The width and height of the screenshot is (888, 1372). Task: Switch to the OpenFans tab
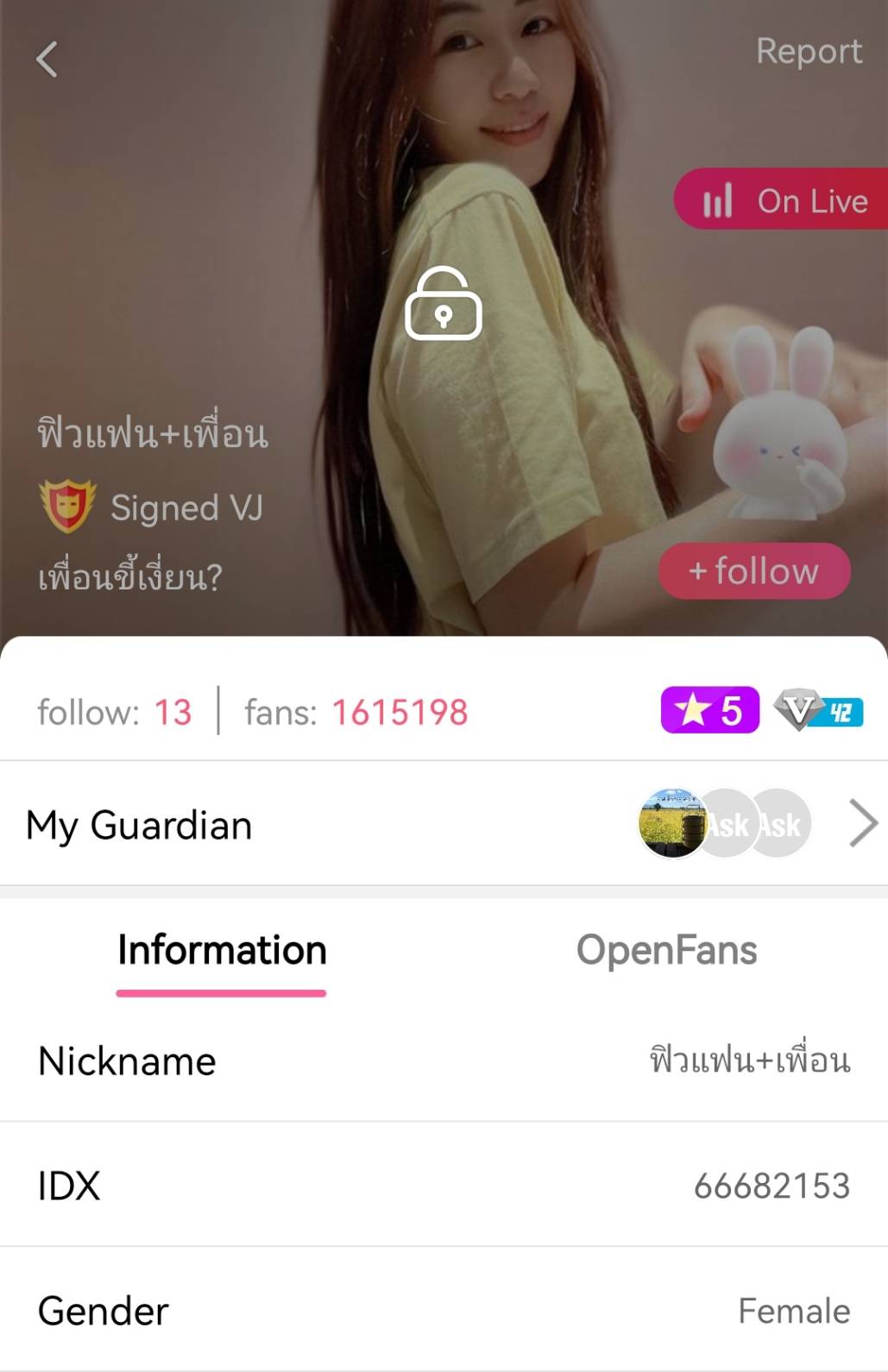(x=666, y=950)
